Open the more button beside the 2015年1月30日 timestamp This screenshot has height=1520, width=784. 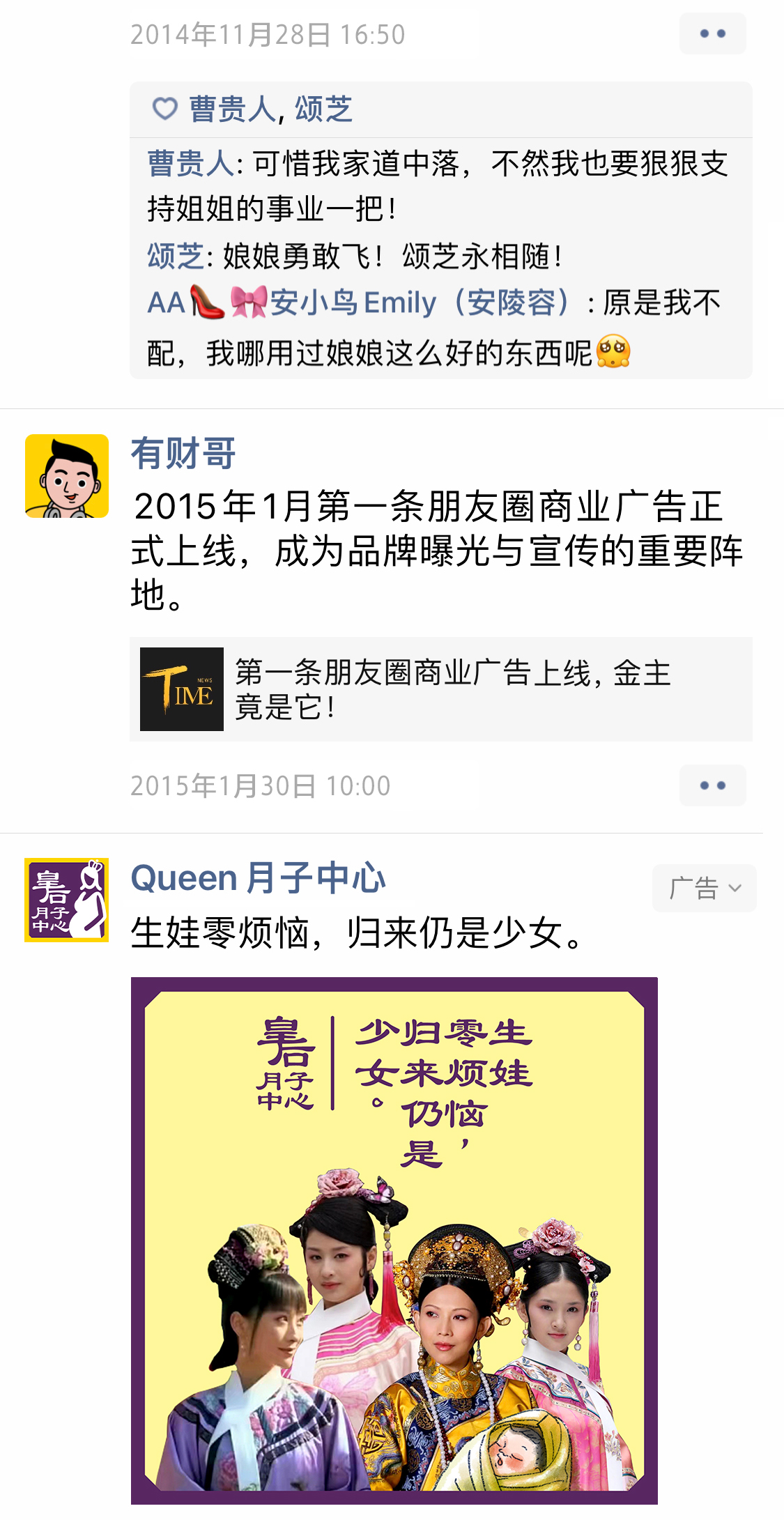click(712, 785)
